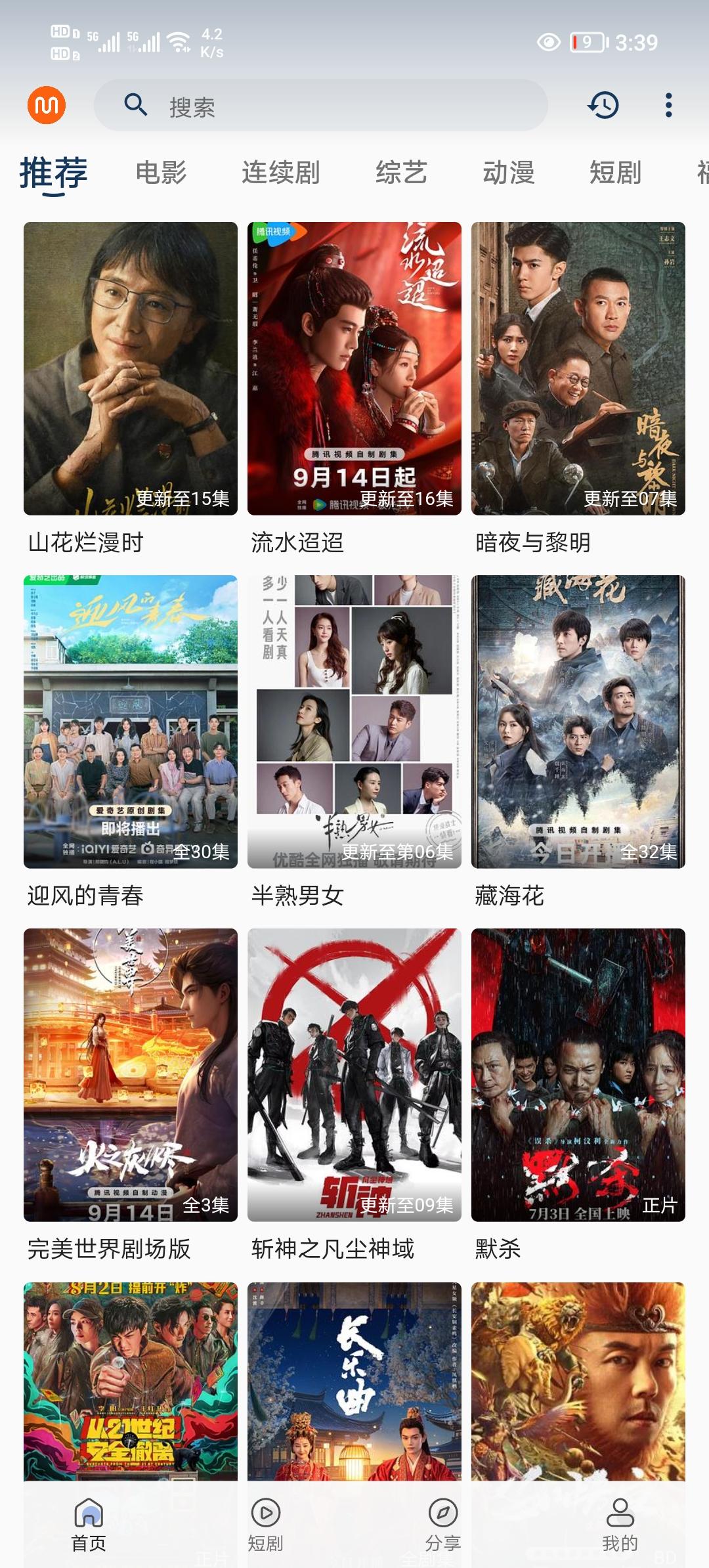
Task: Switch to the 电影 tab
Action: [161, 173]
